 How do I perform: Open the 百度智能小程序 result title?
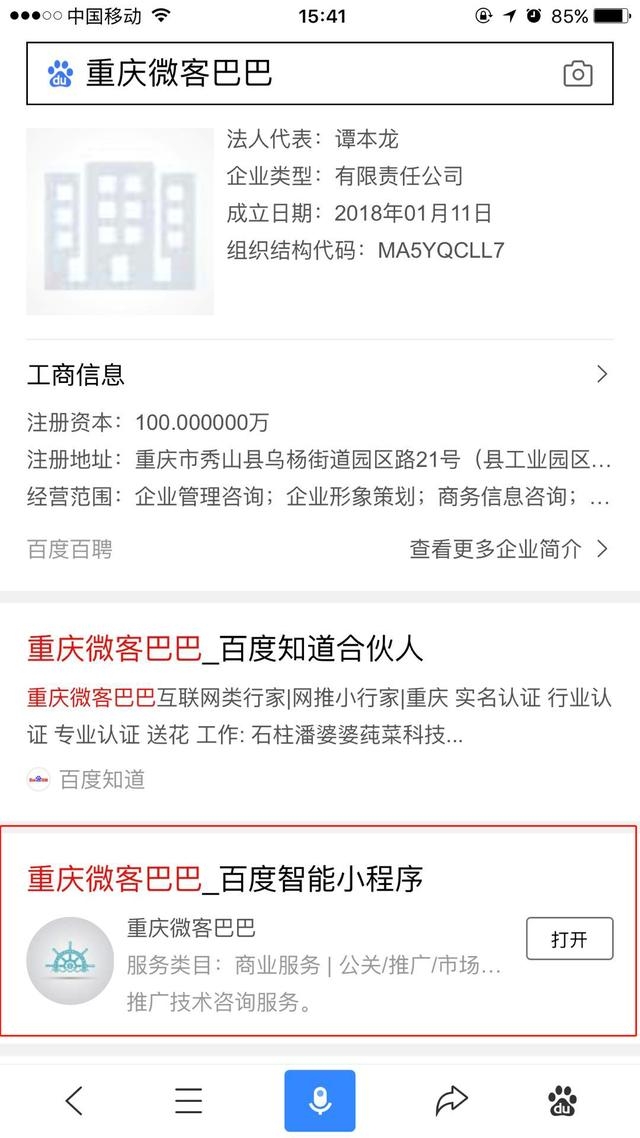coord(225,878)
